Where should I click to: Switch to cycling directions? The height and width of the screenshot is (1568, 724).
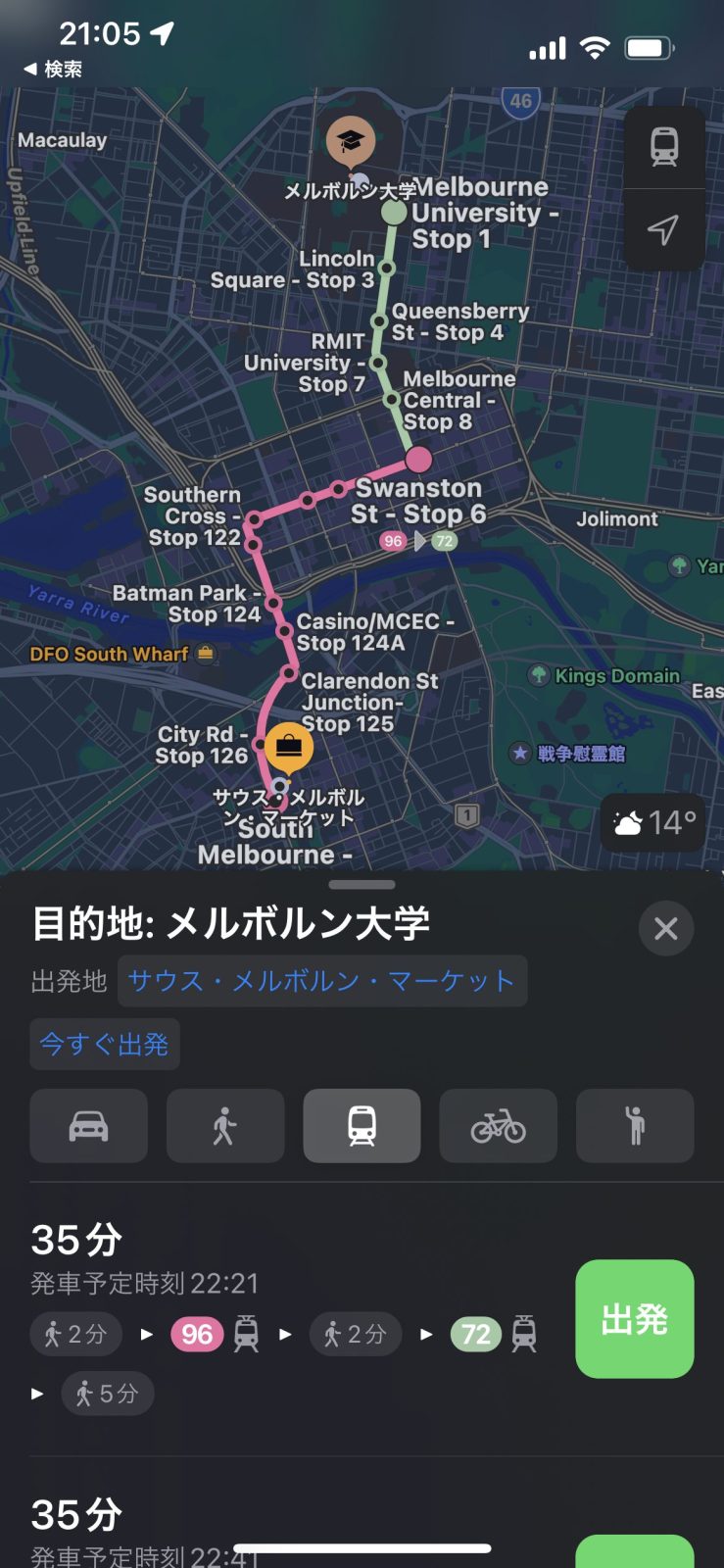click(x=498, y=1126)
